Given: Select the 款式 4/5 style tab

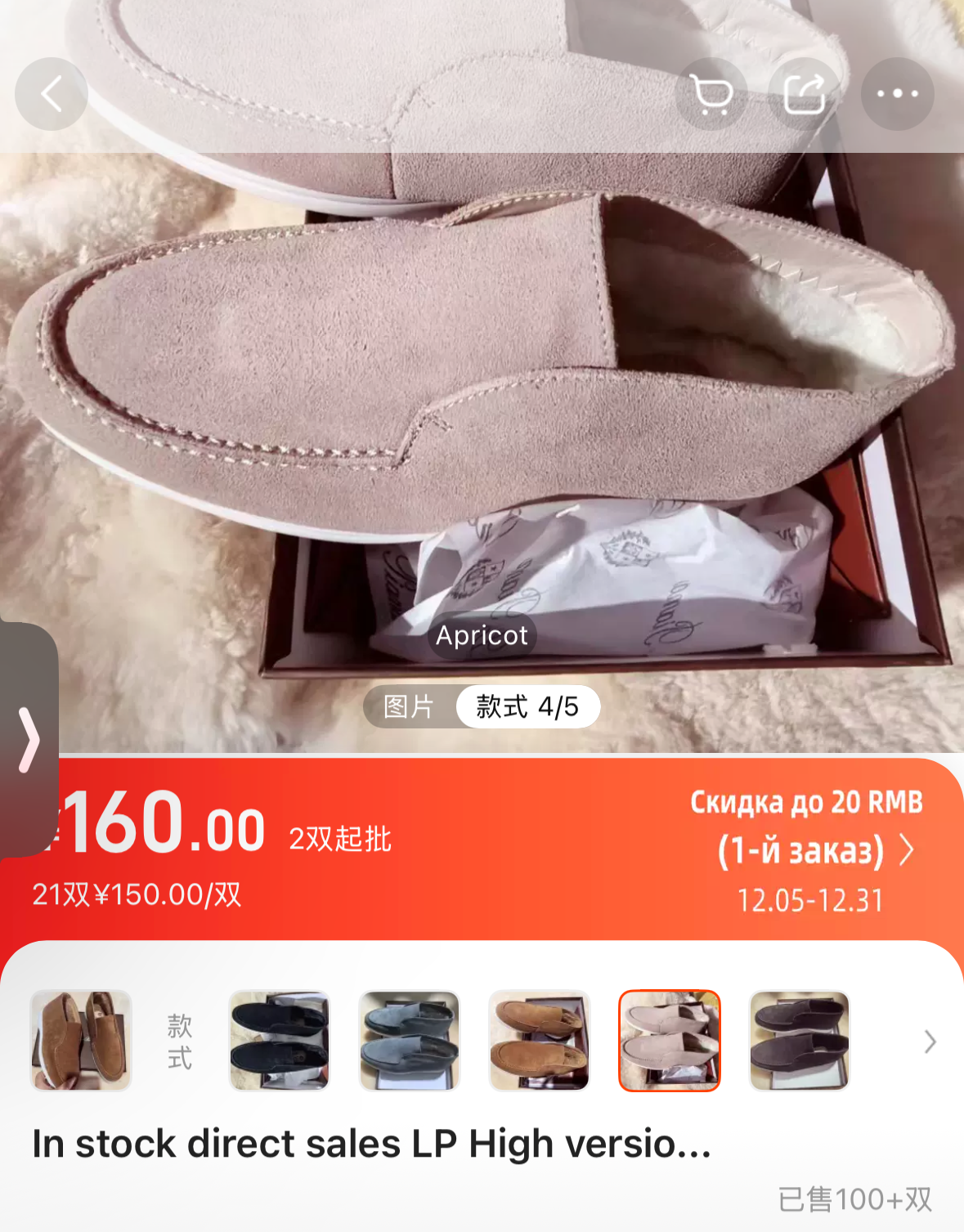Looking at the screenshot, I should tap(527, 706).
